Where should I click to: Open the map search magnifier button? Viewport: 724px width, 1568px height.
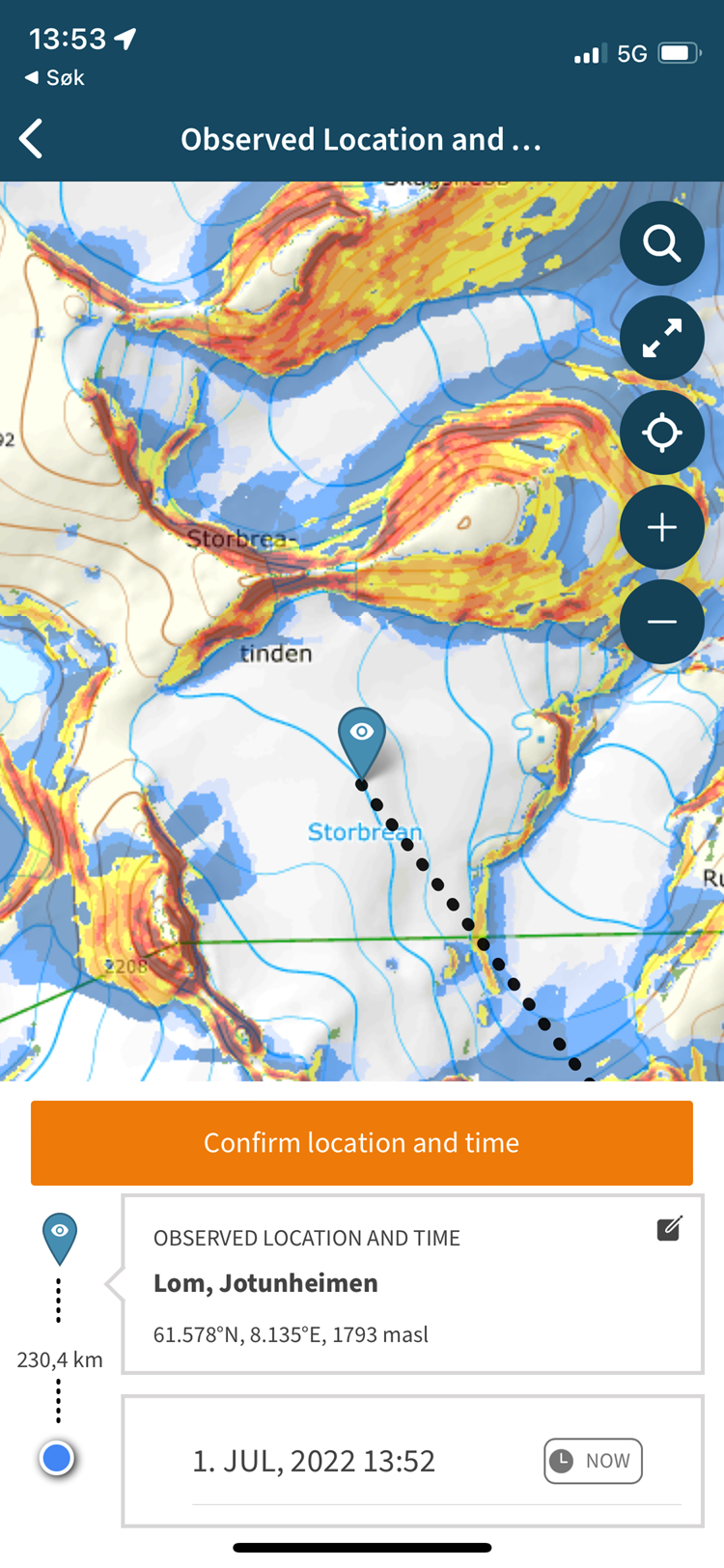coord(661,243)
